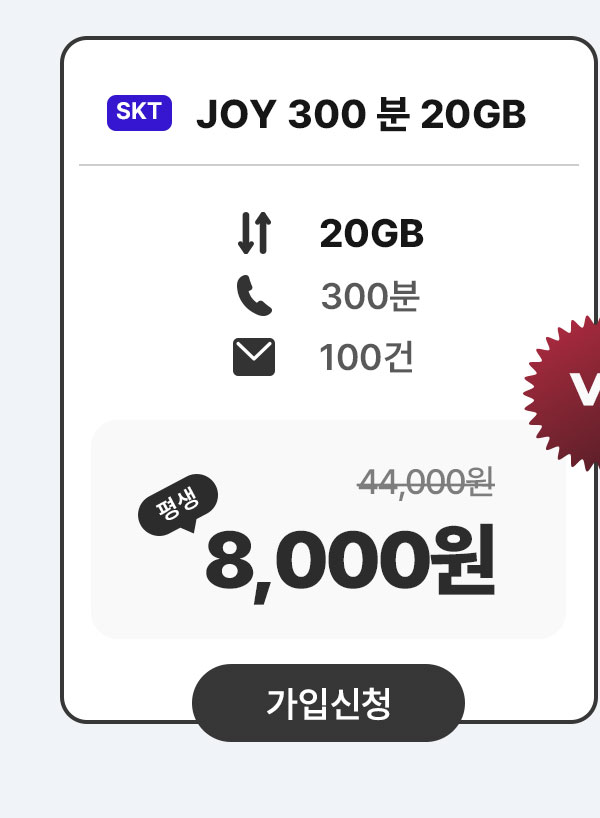Image resolution: width=600 pixels, height=818 pixels.
Task: Tap the 가입신청 sign-up button
Action: [x=328, y=703]
